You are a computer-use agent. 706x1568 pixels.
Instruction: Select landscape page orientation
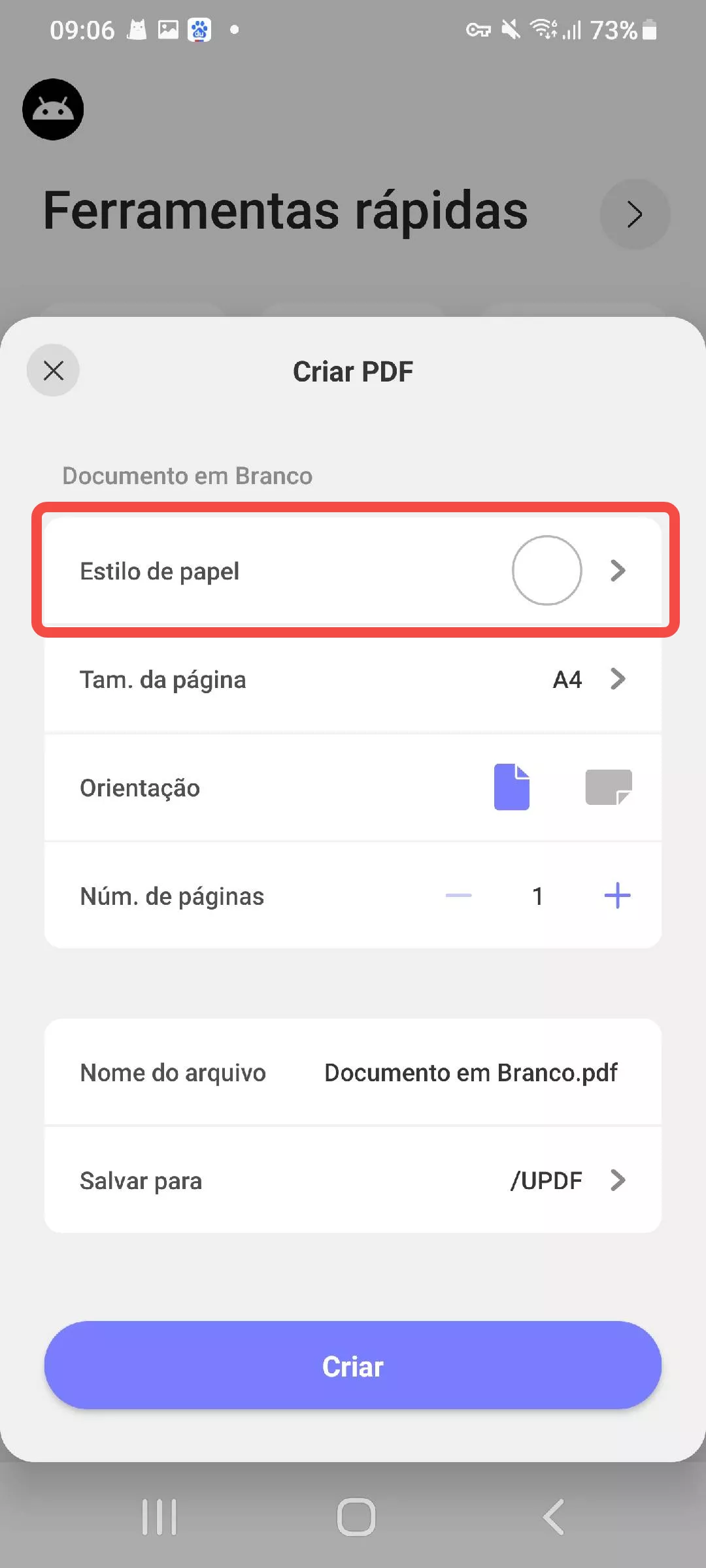click(x=608, y=787)
